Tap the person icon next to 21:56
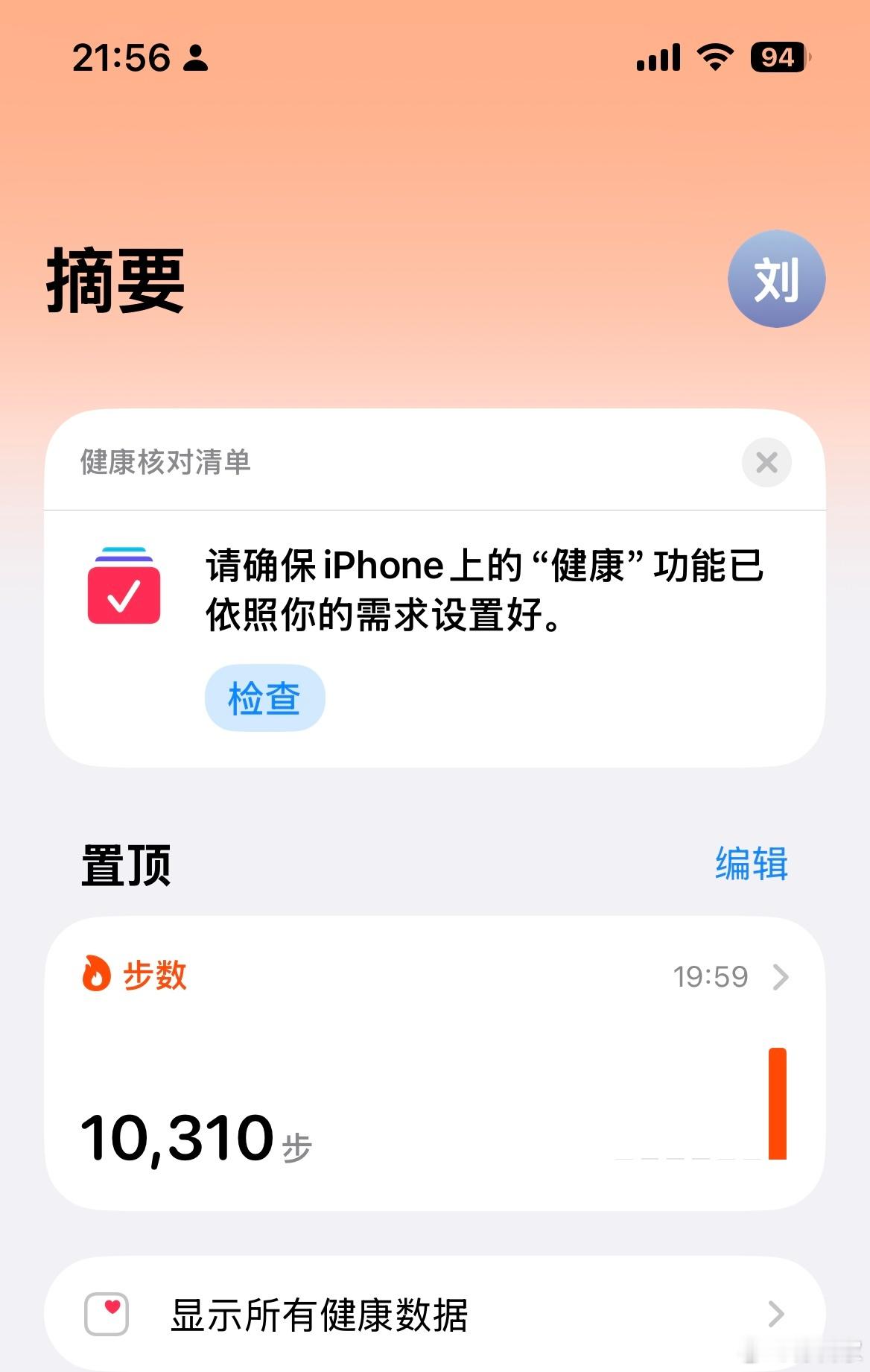Screen dimensions: 870x1372 (x=197, y=60)
